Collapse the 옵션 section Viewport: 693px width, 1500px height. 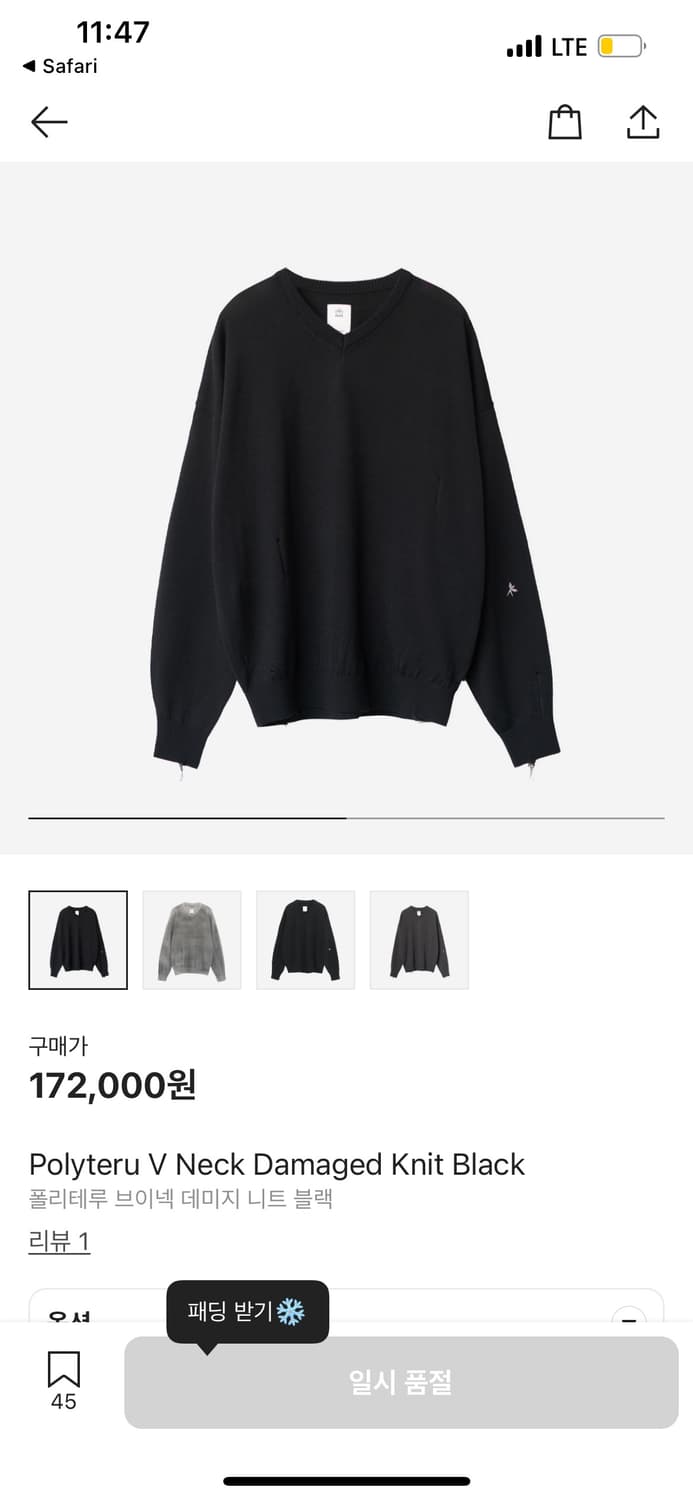[x=628, y=1316]
